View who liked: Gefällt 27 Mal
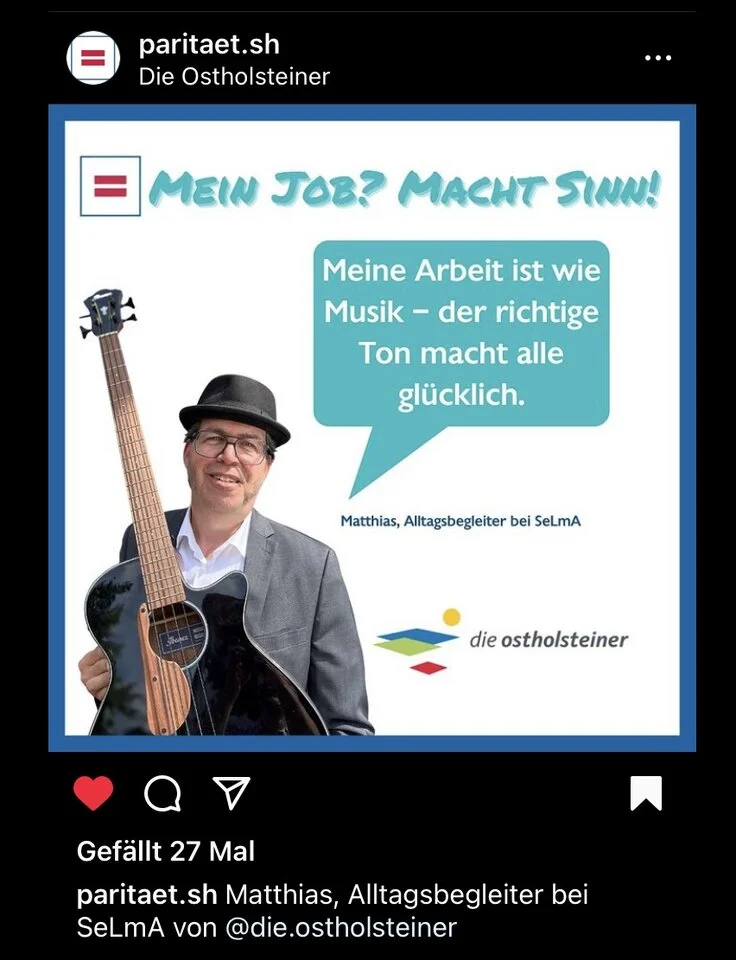 (166, 851)
